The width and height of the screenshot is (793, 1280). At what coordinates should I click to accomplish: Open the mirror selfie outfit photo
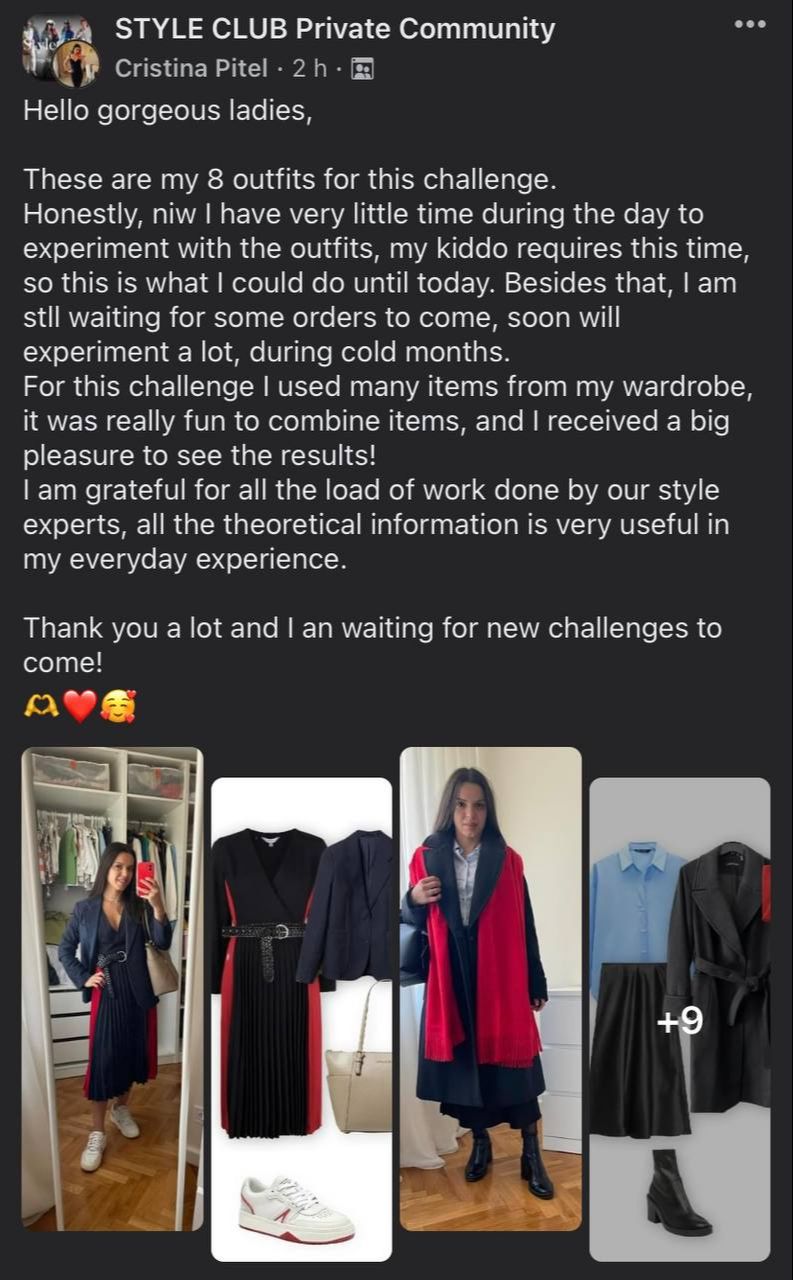click(112, 988)
